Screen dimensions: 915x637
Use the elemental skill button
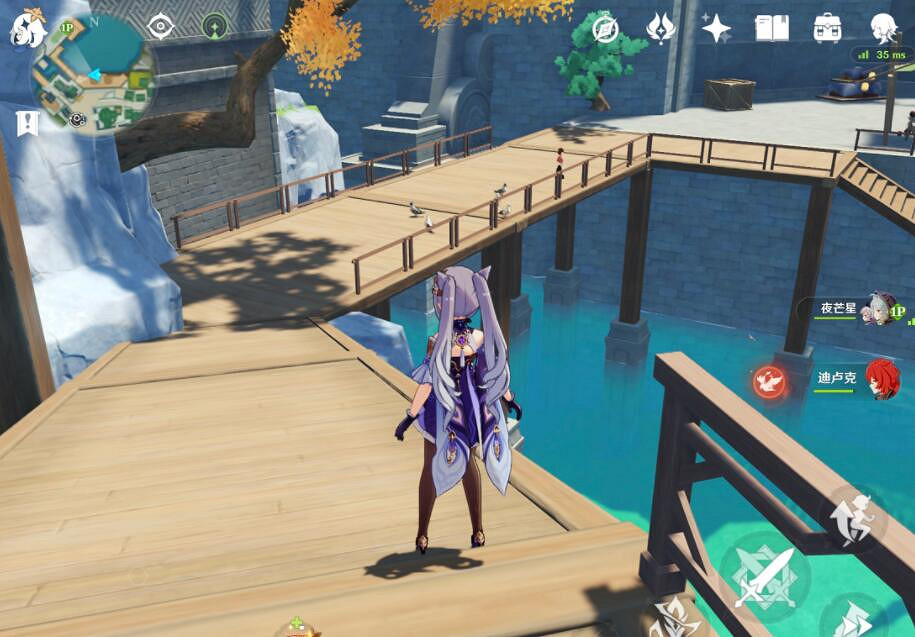tap(676, 618)
